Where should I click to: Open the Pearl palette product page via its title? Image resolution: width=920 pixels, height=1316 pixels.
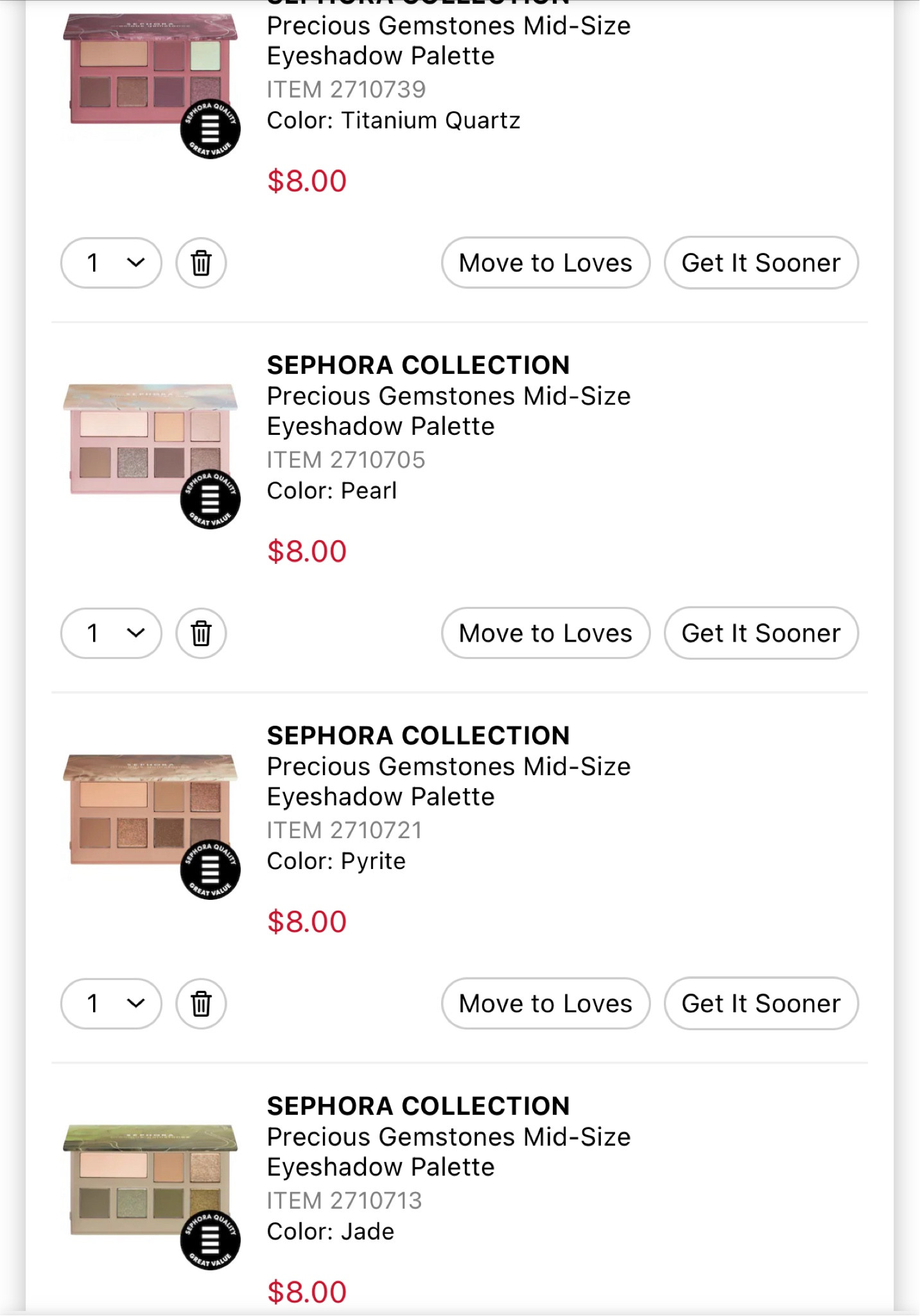point(448,411)
